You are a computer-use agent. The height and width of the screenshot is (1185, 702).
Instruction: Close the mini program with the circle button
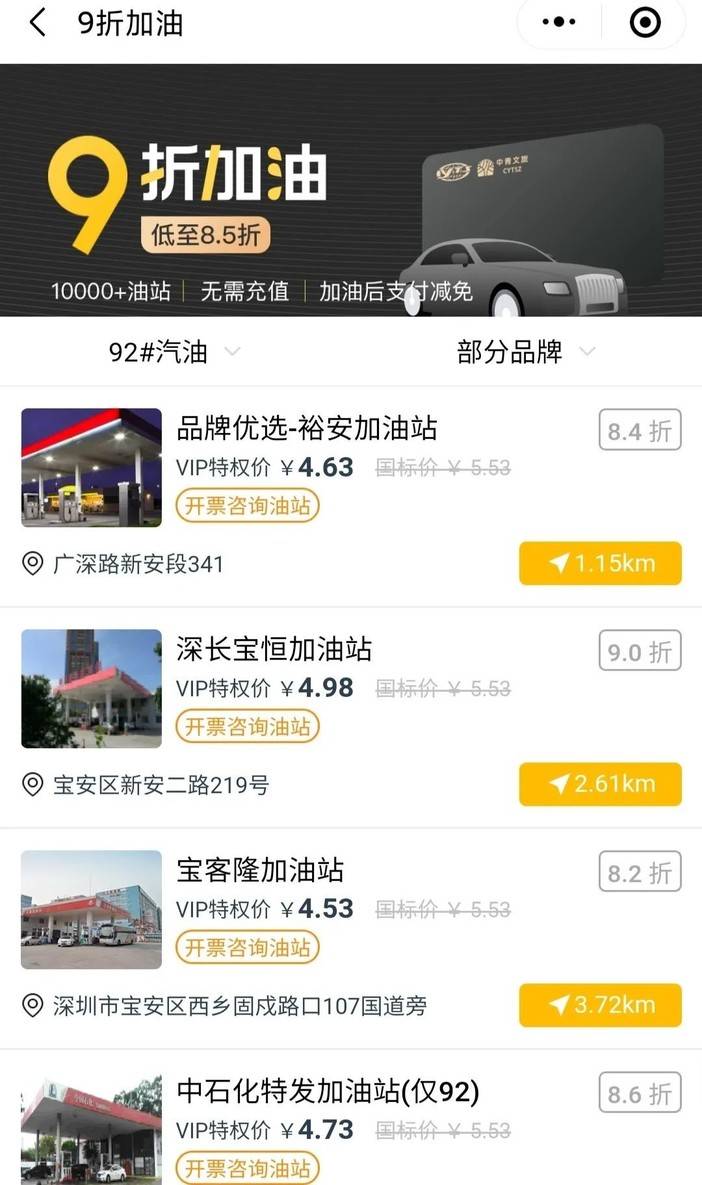[x=645, y=23]
